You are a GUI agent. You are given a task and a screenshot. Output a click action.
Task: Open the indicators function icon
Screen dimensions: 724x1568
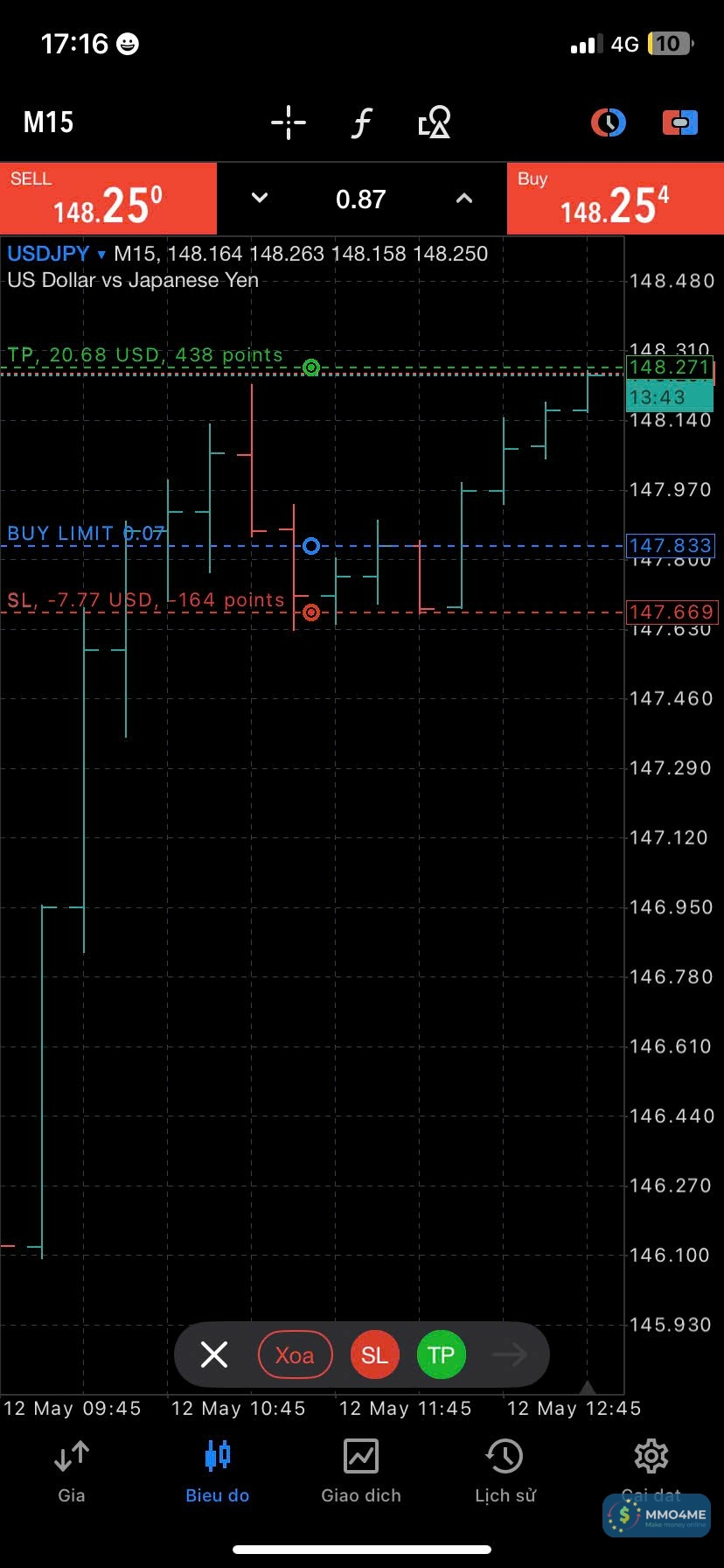[x=361, y=122]
